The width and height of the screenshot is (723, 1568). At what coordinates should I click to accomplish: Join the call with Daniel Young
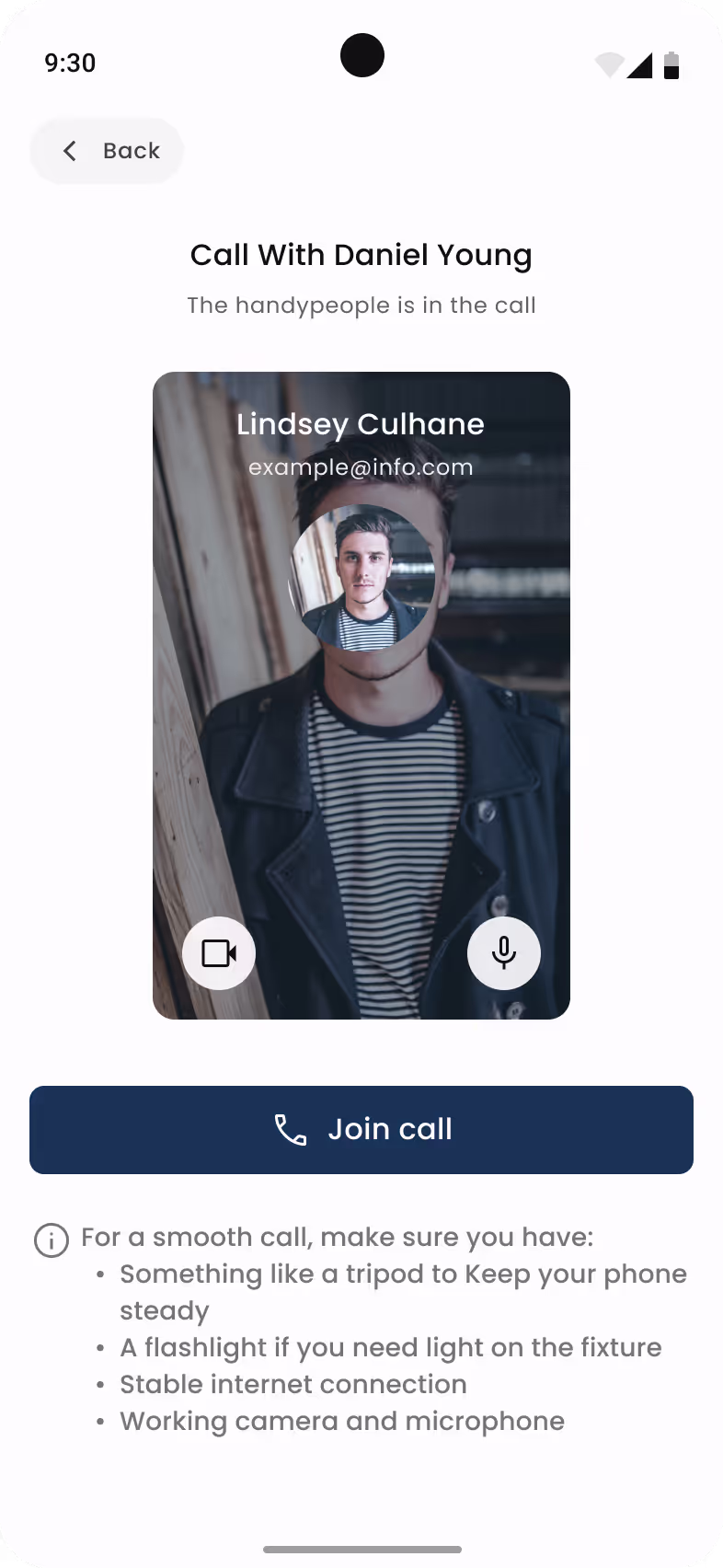pos(361,1130)
